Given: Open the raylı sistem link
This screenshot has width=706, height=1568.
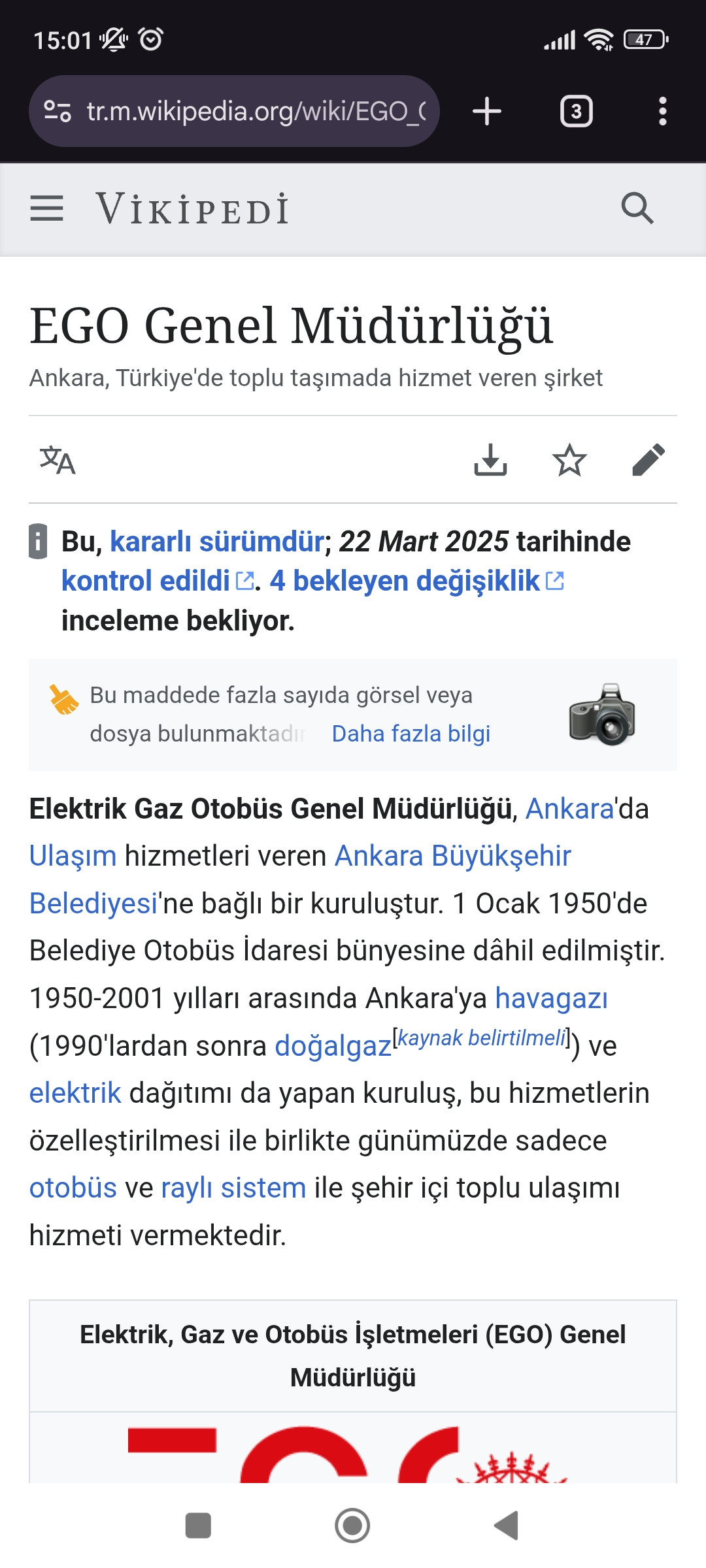Looking at the screenshot, I should click(233, 1188).
